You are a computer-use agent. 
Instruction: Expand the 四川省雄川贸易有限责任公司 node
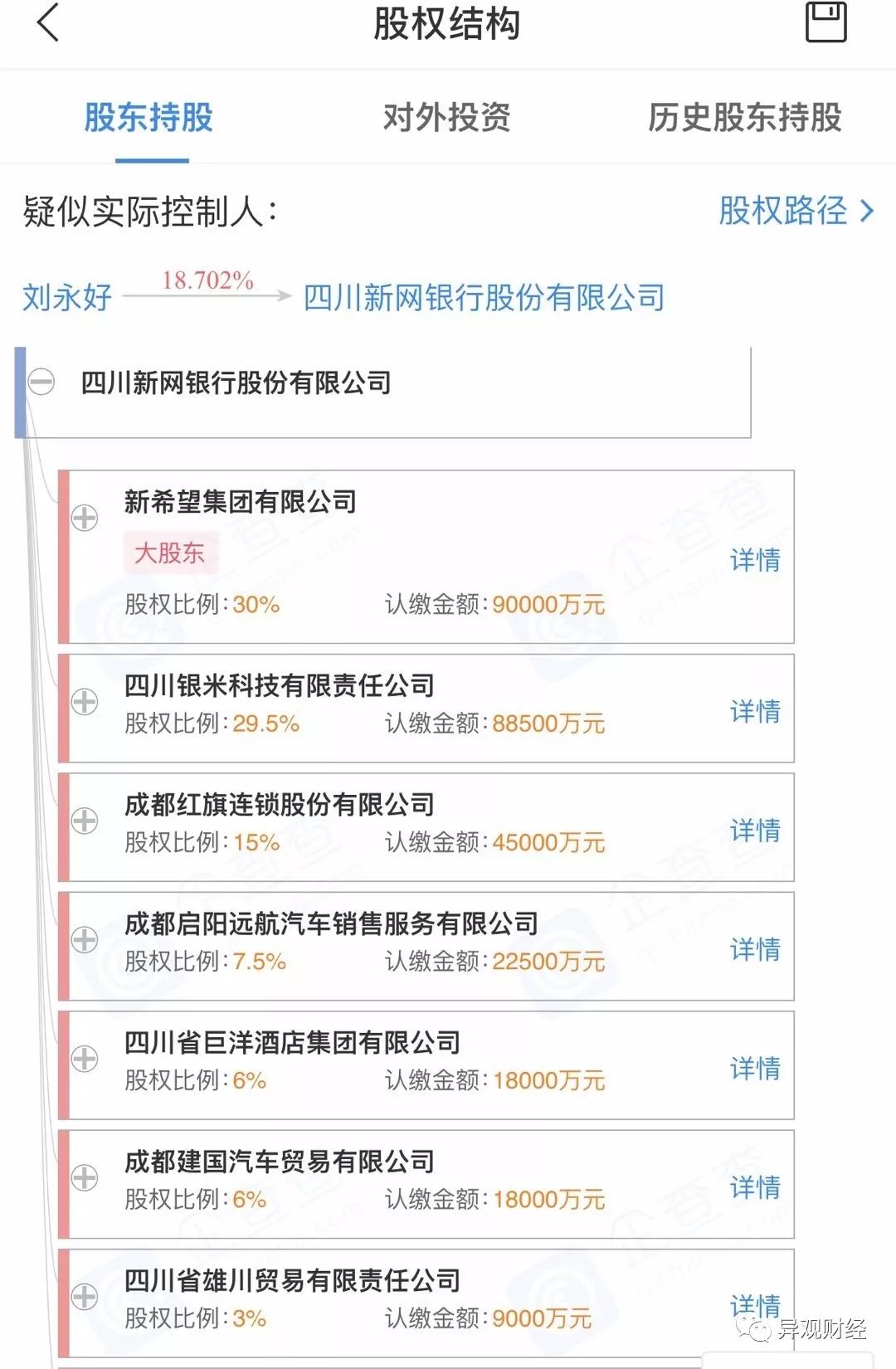click(85, 1297)
